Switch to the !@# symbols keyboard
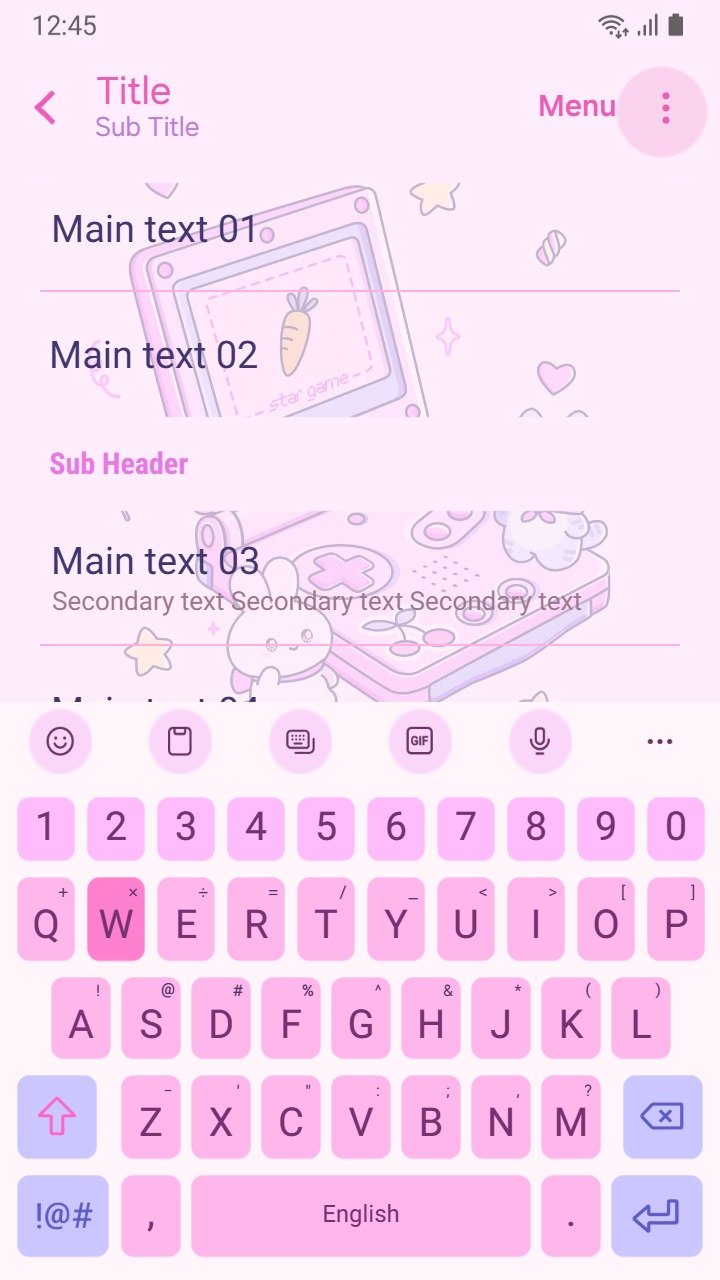The height and width of the screenshot is (1280, 720). click(63, 1216)
